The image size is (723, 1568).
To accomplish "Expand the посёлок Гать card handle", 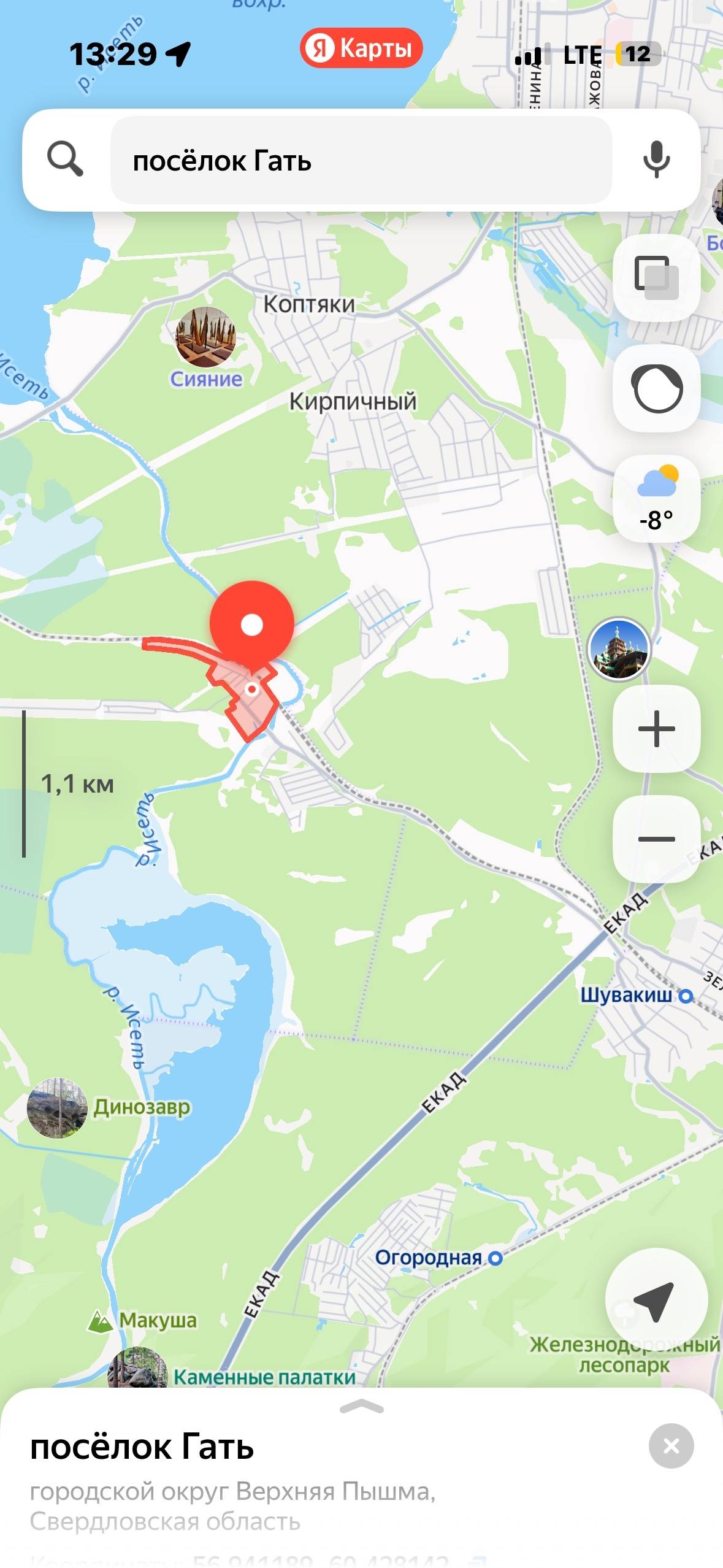I will [x=361, y=1407].
